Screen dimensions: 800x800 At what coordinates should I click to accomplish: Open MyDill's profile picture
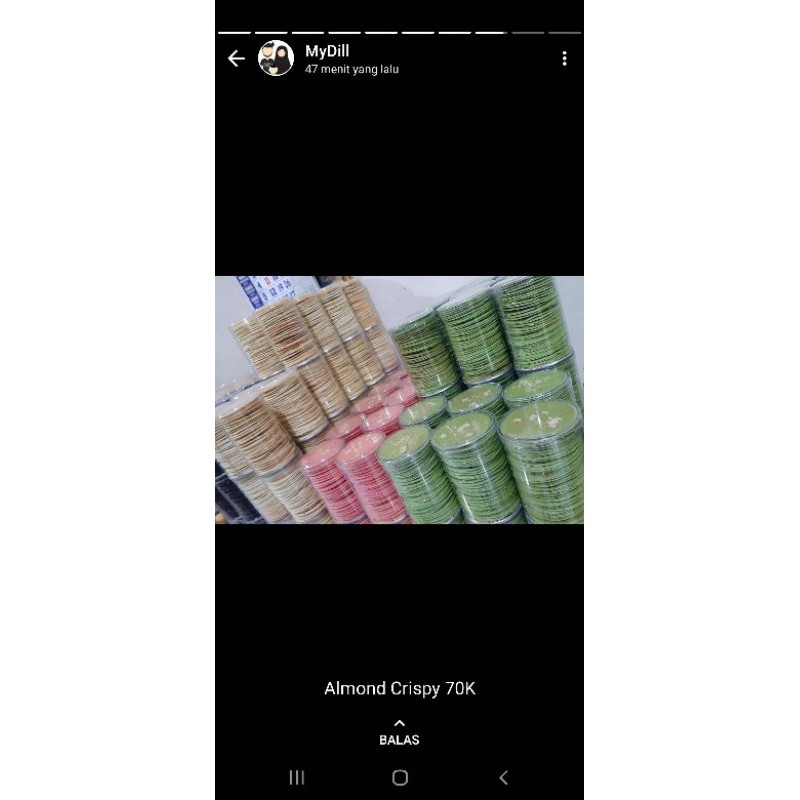[276, 59]
